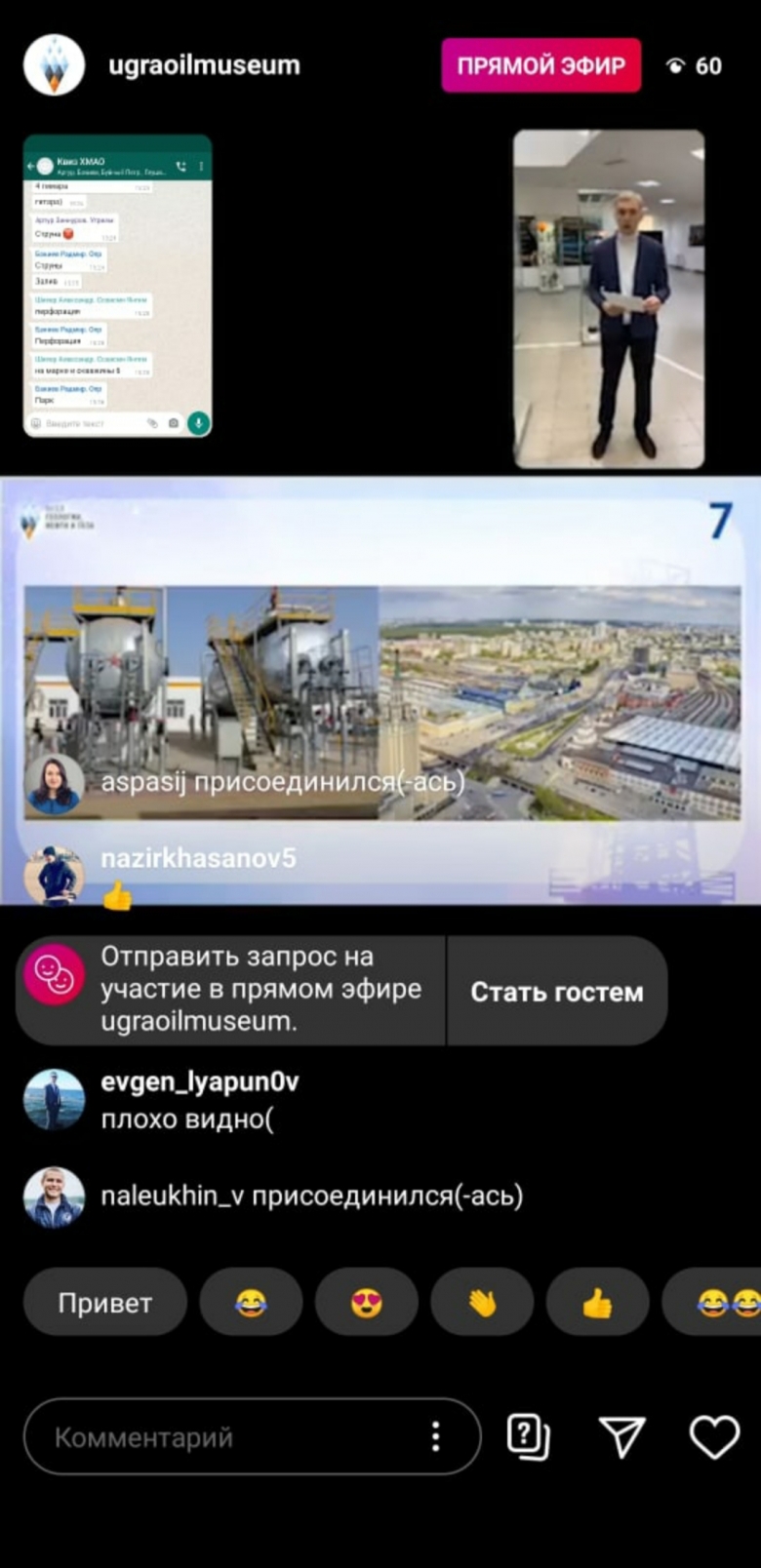The image size is (761, 1568).
Task: Send the thumbs-up emoji reaction
Action: [597, 1303]
